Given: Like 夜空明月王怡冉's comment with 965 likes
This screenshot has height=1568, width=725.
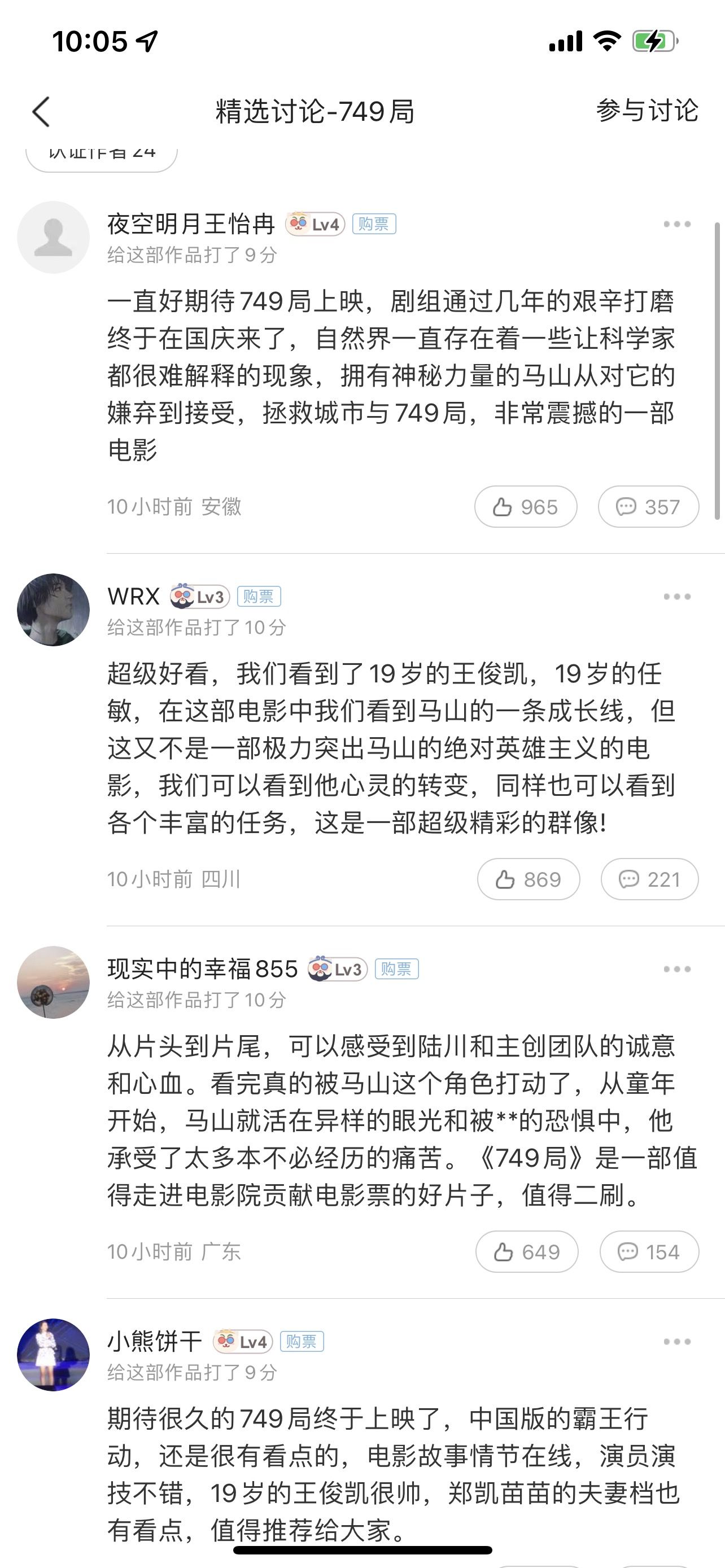Looking at the screenshot, I should (526, 506).
